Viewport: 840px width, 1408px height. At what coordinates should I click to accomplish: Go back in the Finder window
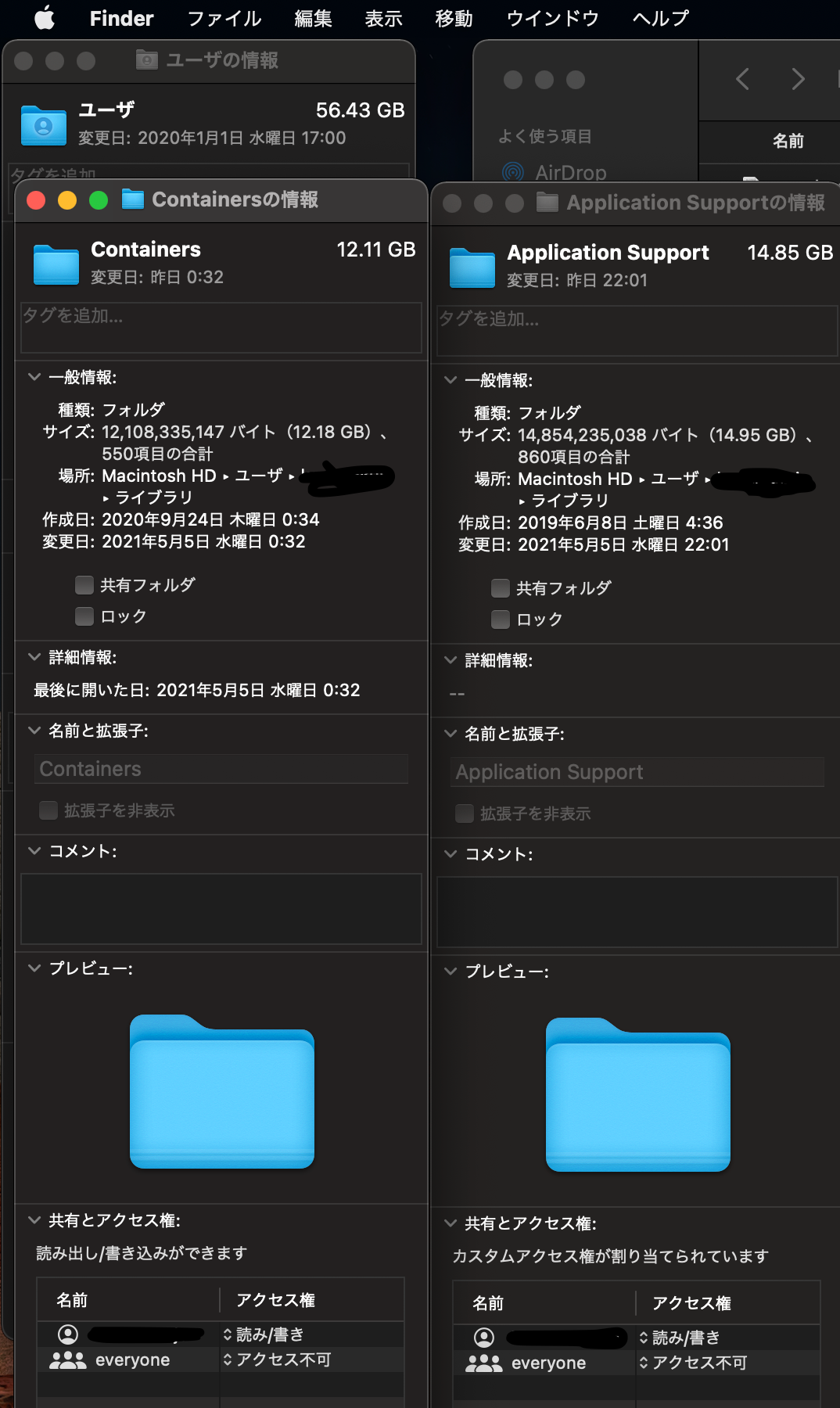[x=743, y=79]
